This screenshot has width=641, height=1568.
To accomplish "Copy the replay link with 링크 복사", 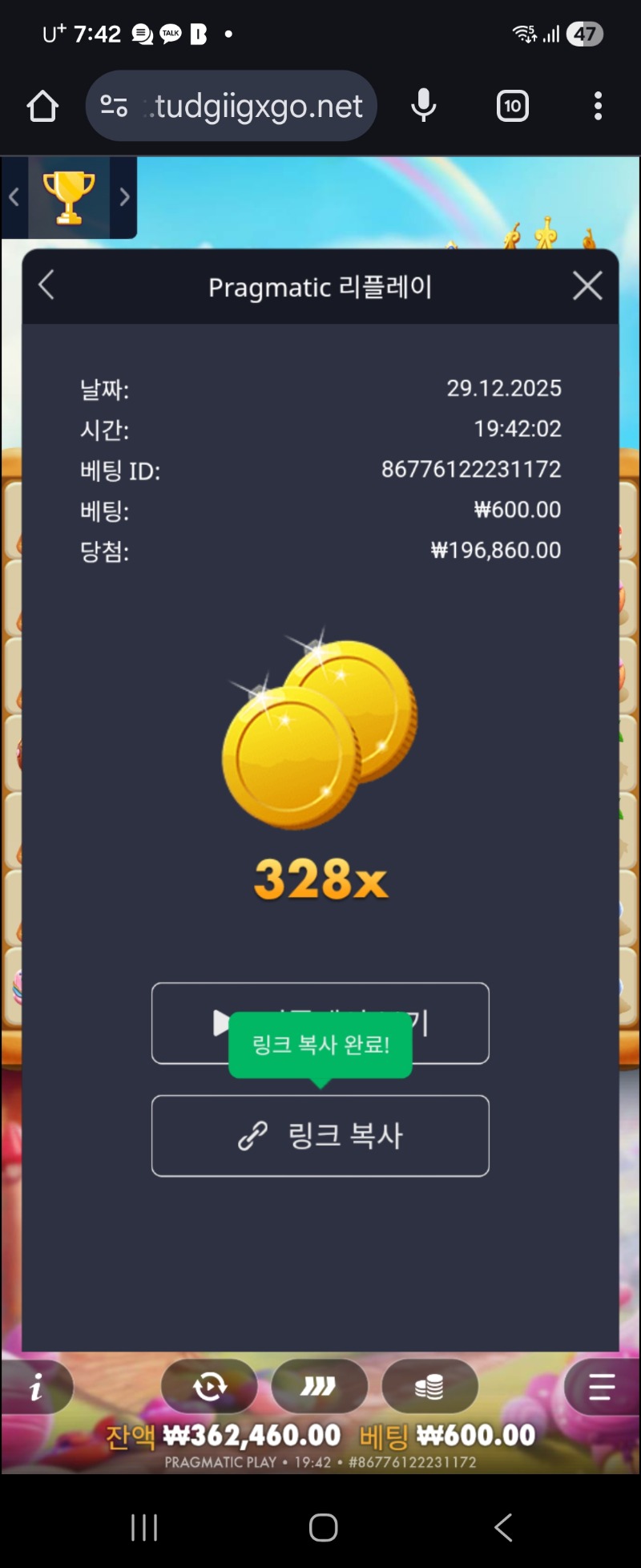I will pyautogui.click(x=320, y=1135).
